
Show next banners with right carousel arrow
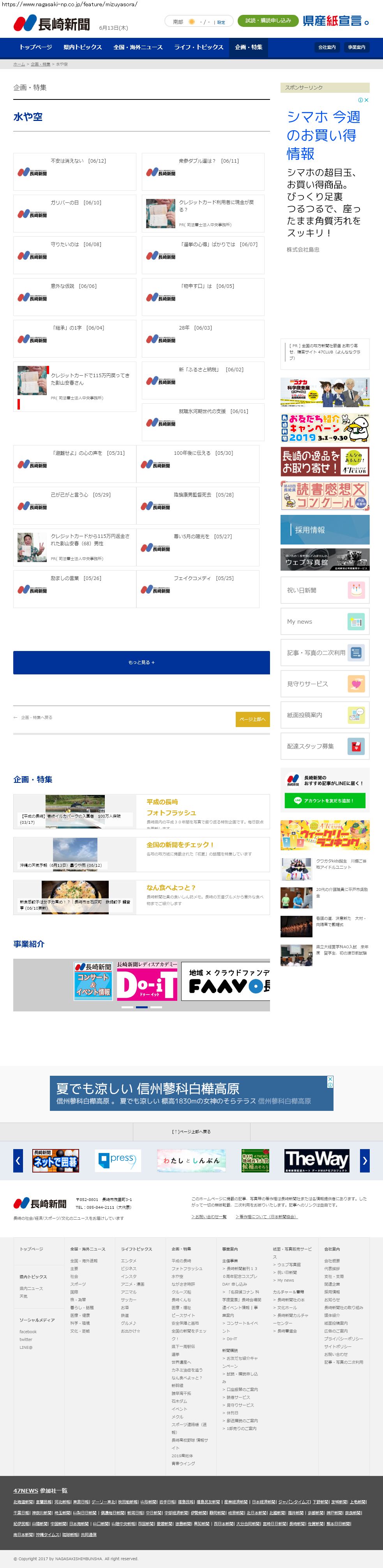365,1160
